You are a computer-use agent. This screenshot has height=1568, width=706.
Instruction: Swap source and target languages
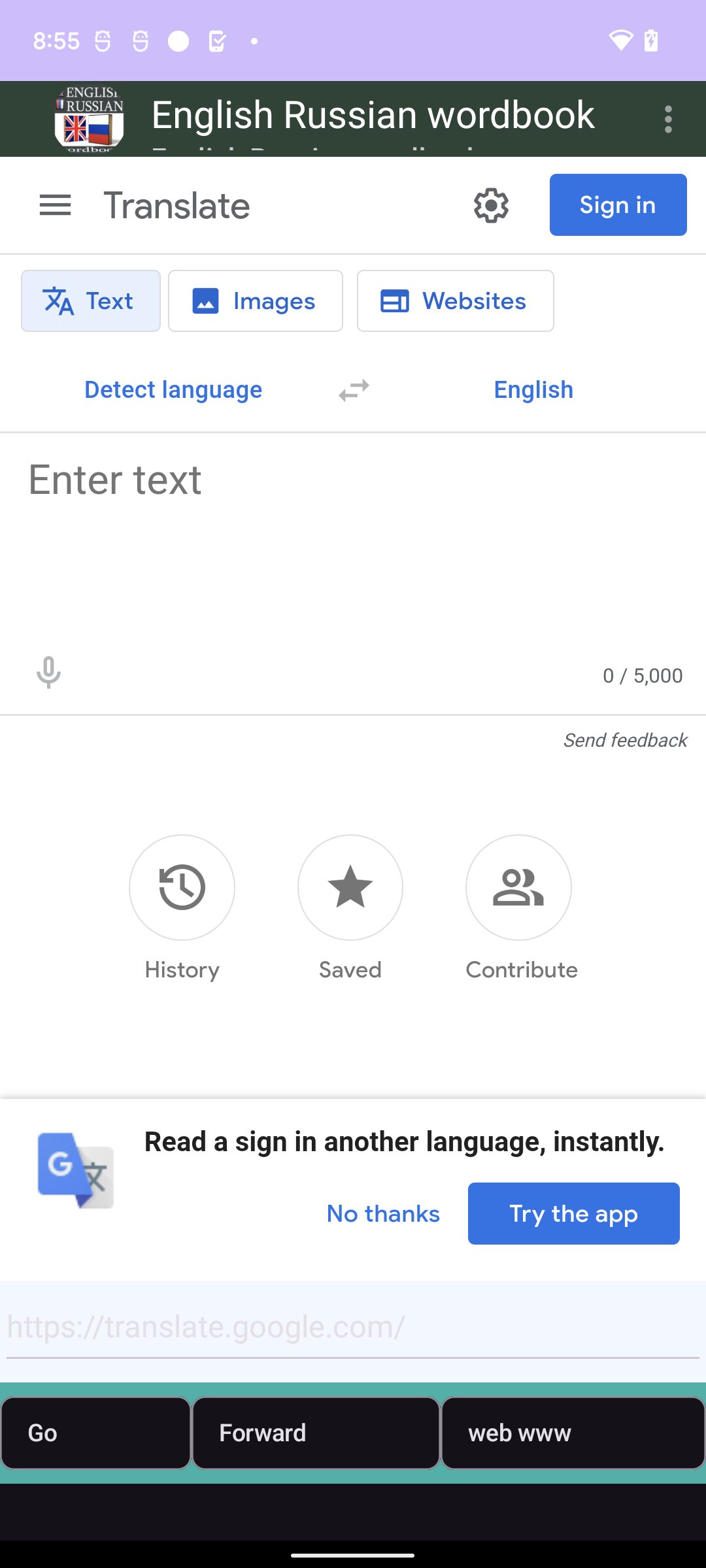tap(354, 390)
